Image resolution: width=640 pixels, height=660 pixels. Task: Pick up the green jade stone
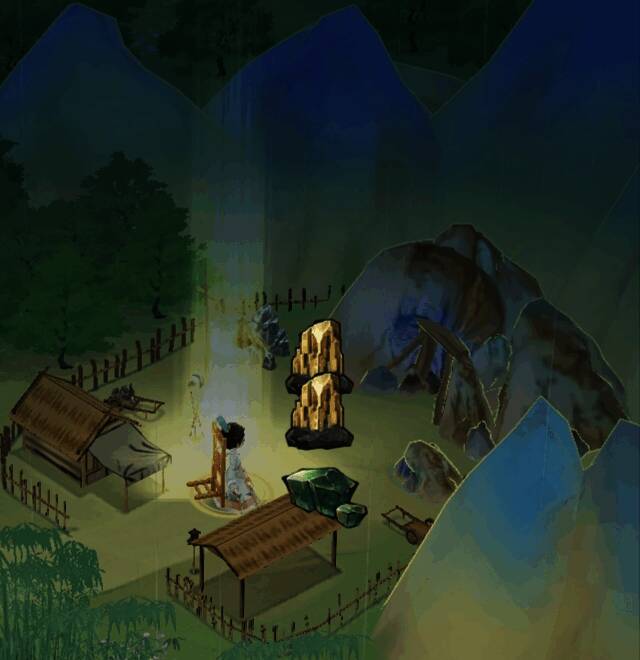(322, 493)
